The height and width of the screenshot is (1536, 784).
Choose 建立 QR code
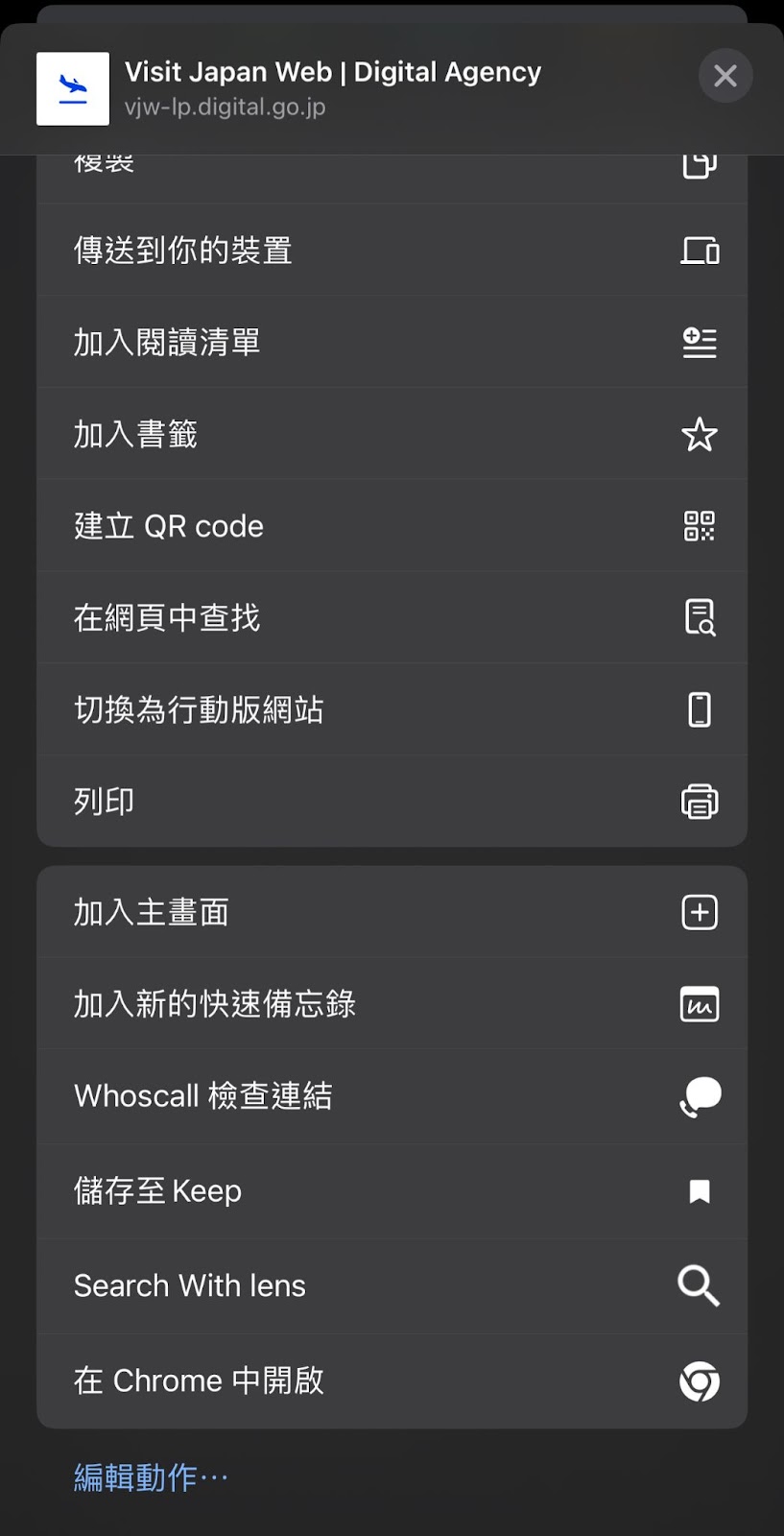392,526
